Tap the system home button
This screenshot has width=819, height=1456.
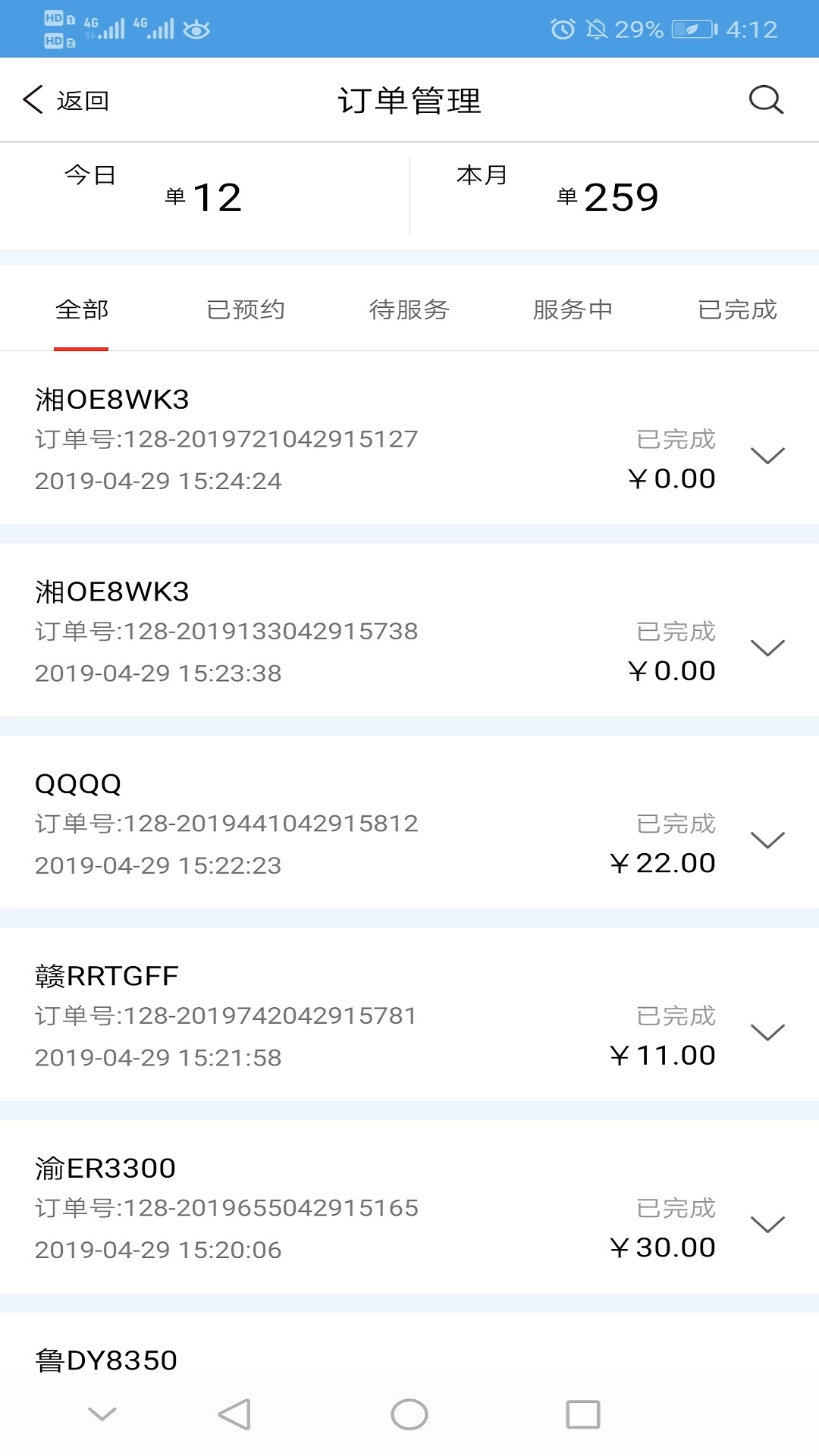point(409,1414)
